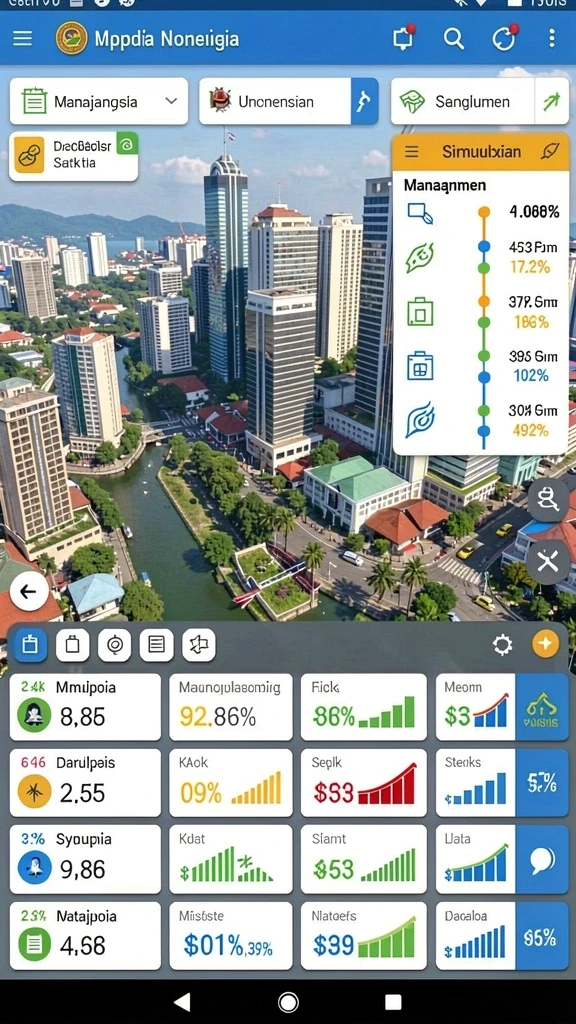Open the search icon in the app bar
The width and height of the screenshot is (576, 1024).
pyautogui.click(x=453, y=39)
